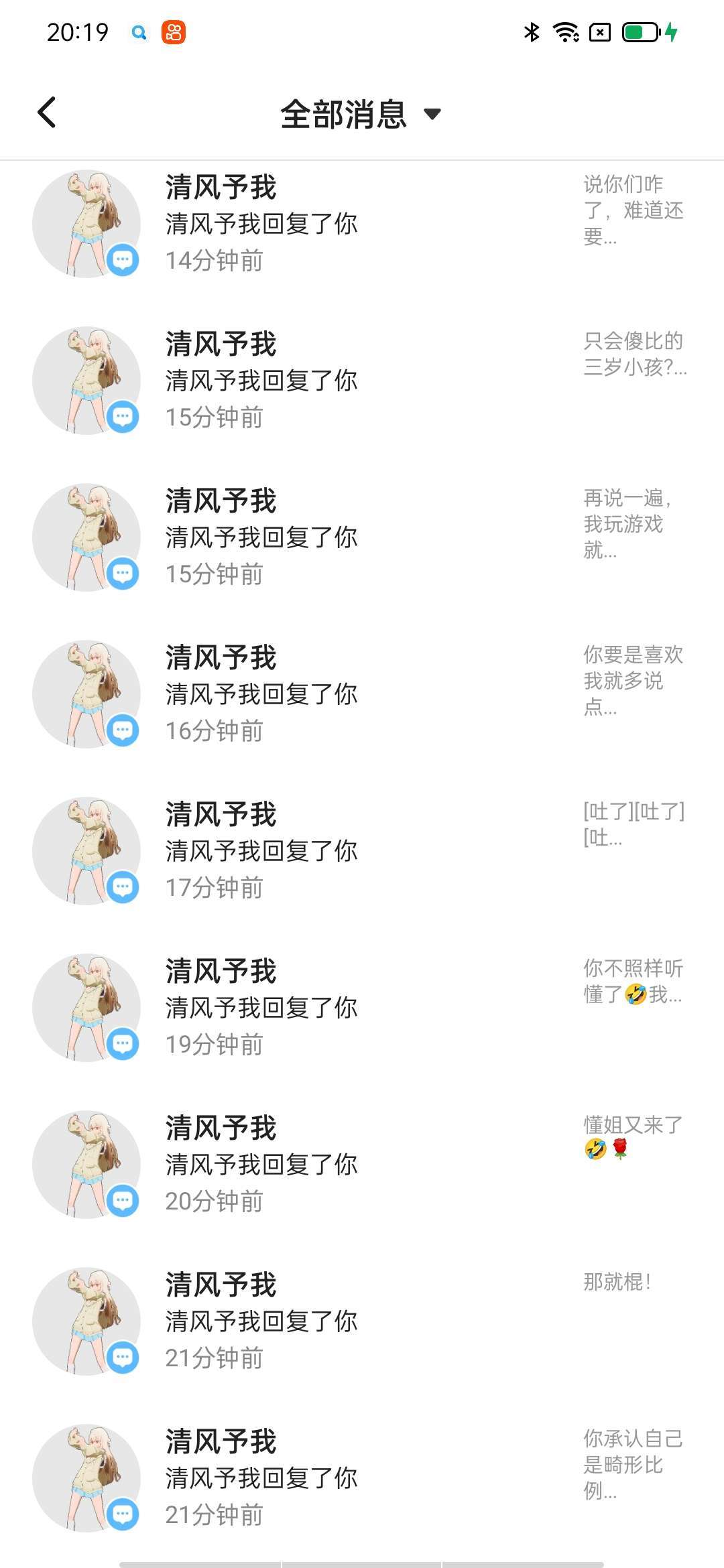Go back using the top-left arrow
The height and width of the screenshot is (1568, 724).
click(x=47, y=112)
